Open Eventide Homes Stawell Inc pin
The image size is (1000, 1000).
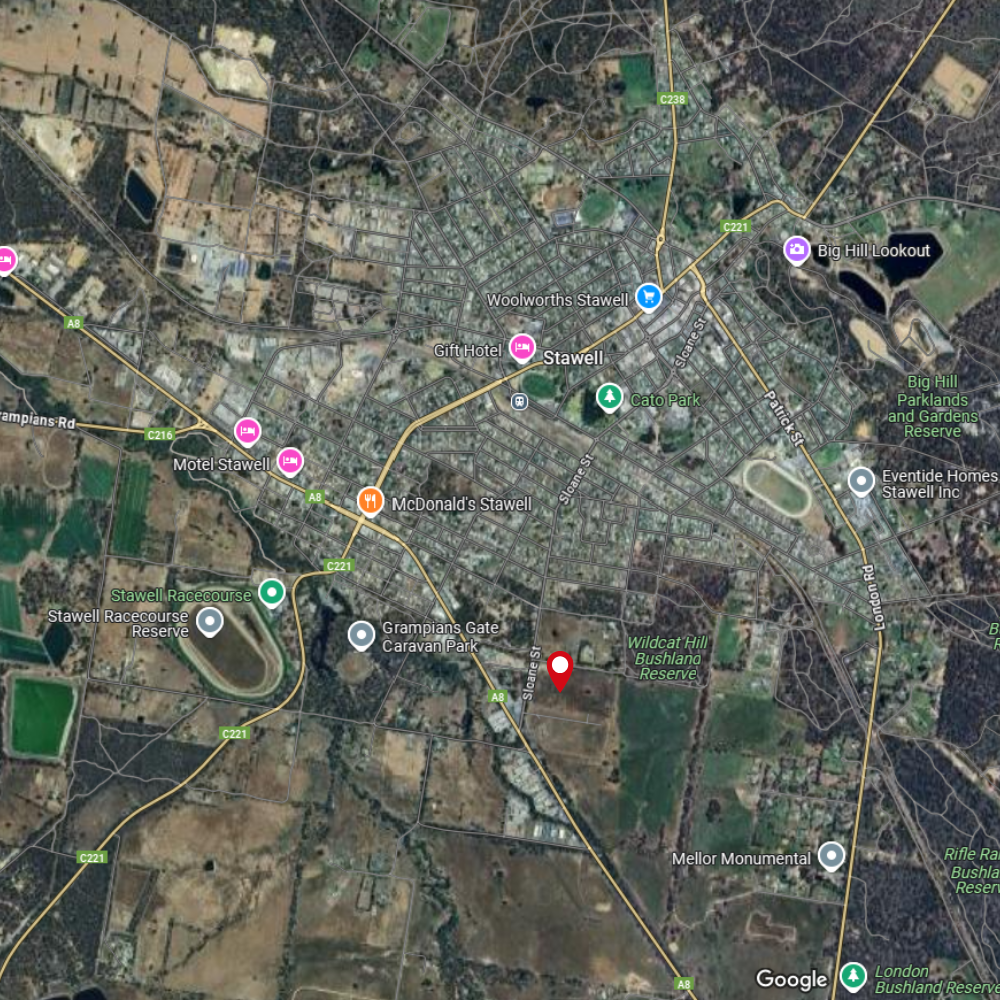[x=861, y=482]
